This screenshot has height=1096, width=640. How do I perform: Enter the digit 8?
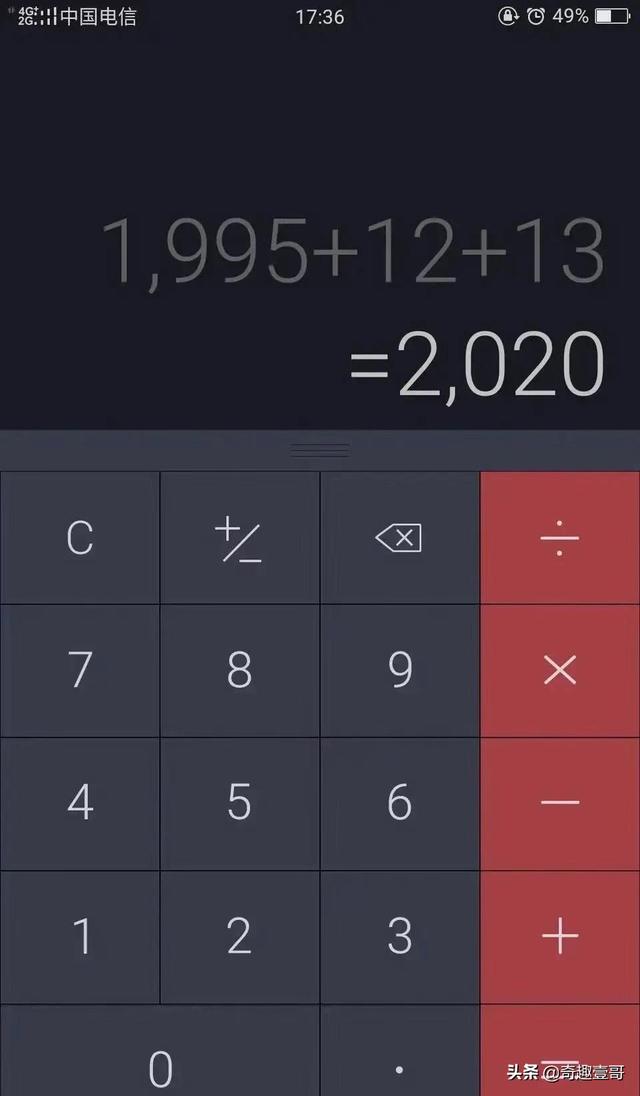(x=239, y=670)
